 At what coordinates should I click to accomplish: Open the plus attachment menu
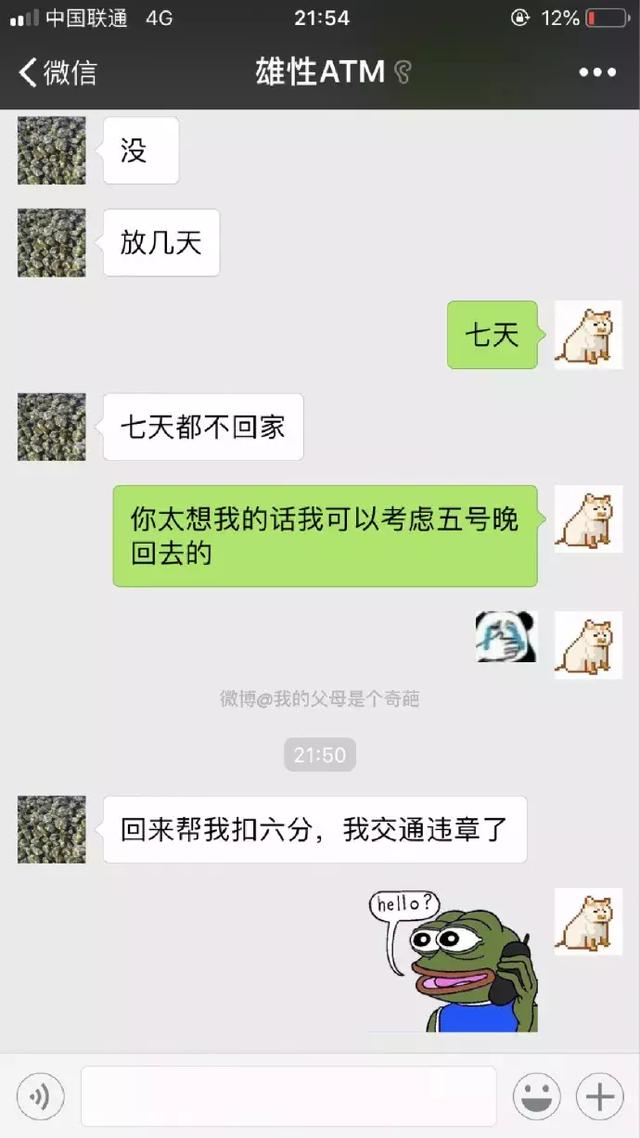(599, 1097)
